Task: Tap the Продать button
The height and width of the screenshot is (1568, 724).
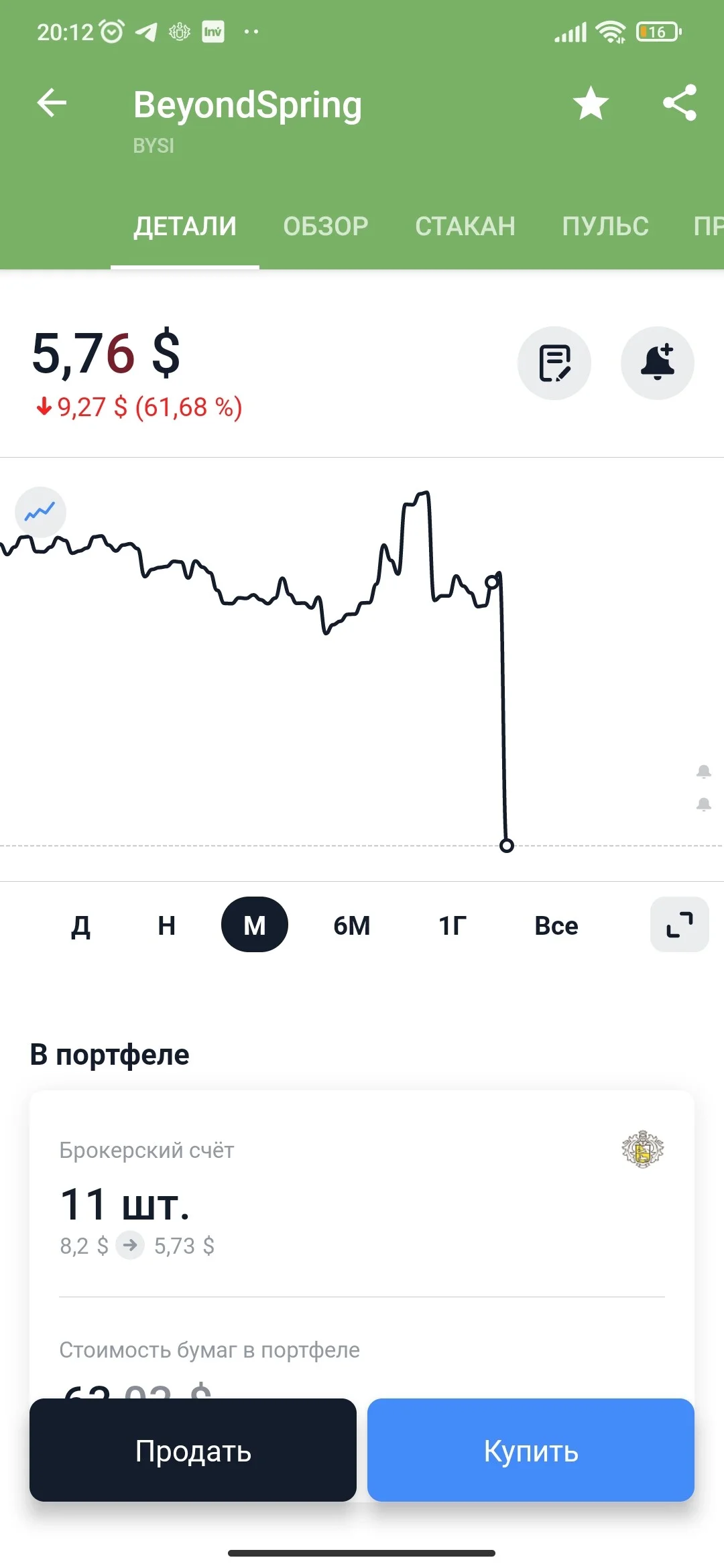Action: 193,1450
